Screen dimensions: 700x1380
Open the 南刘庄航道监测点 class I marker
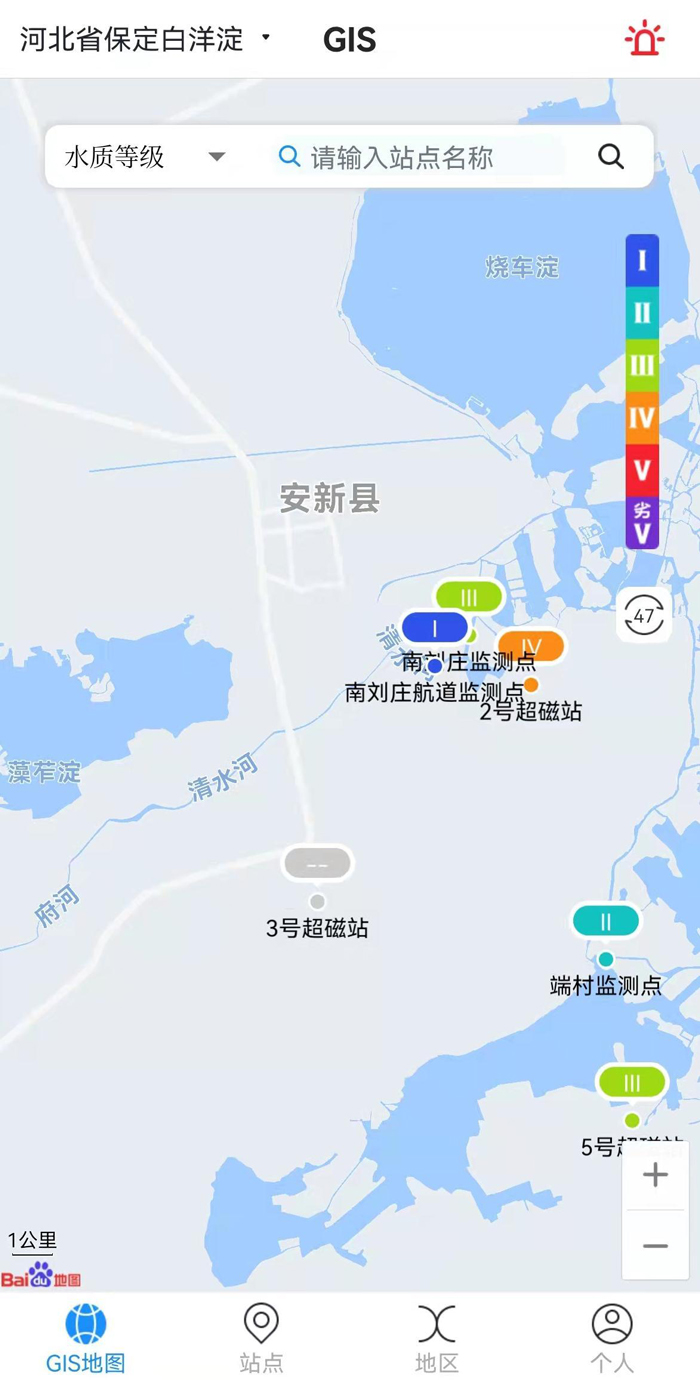pos(434,629)
